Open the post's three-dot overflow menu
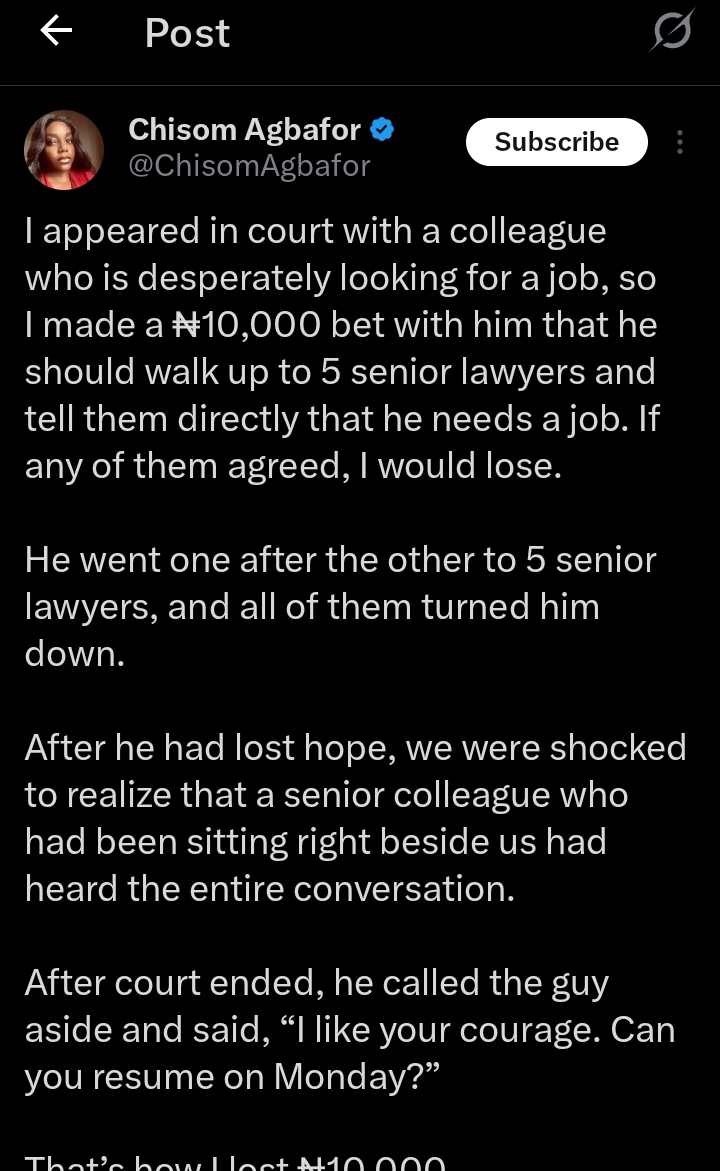720x1171 pixels. (680, 142)
